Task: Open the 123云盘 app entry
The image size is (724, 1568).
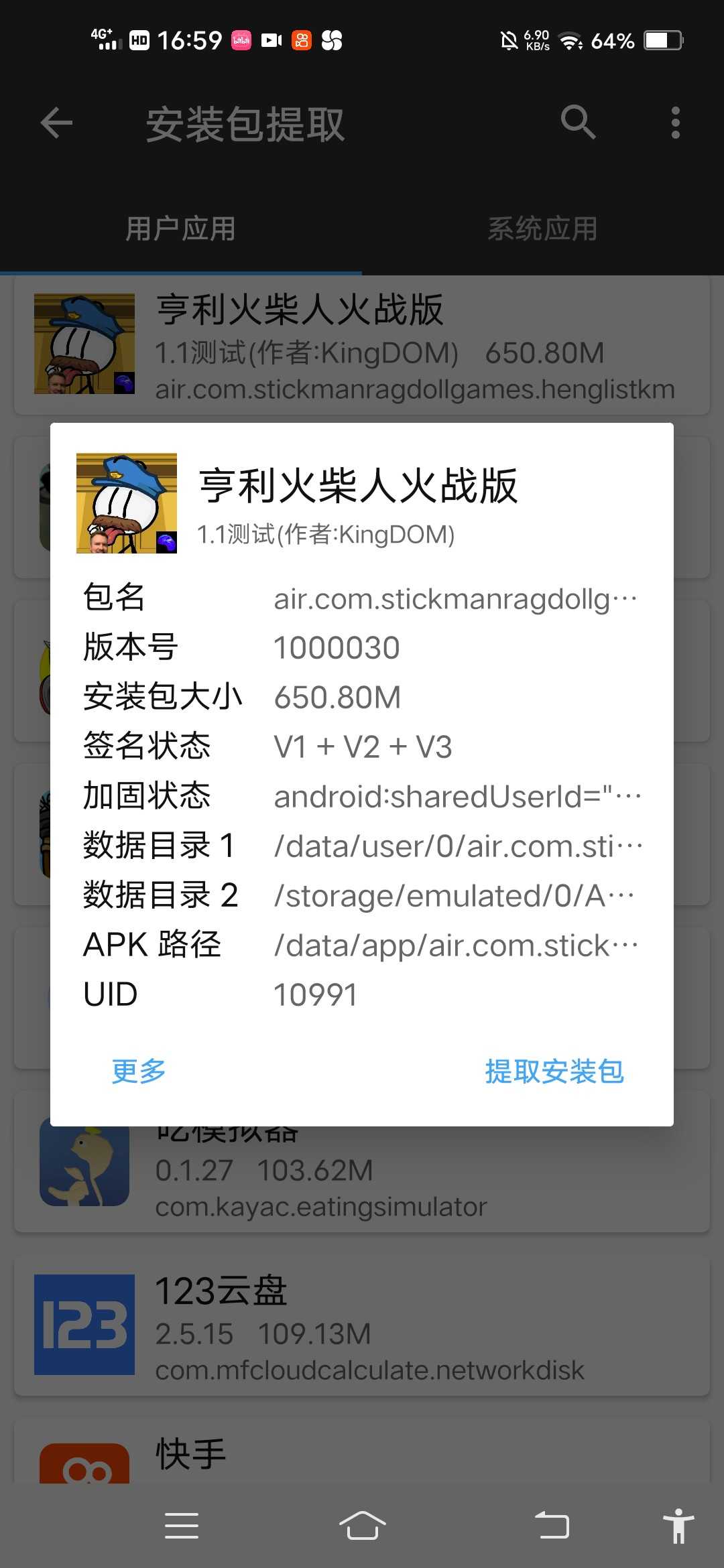Action: point(362,1325)
